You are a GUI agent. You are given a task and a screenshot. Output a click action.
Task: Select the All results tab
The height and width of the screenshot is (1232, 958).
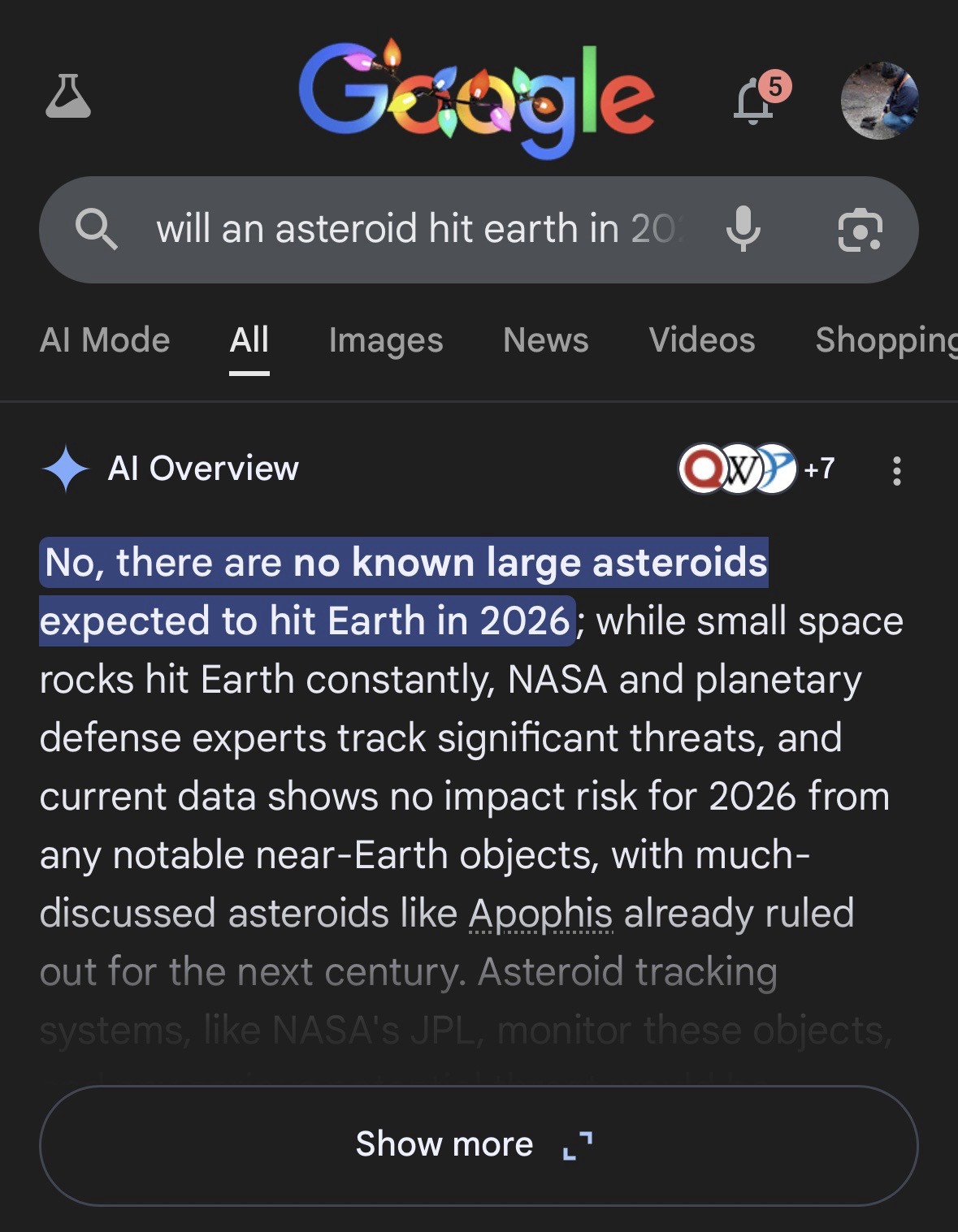click(249, 340)
